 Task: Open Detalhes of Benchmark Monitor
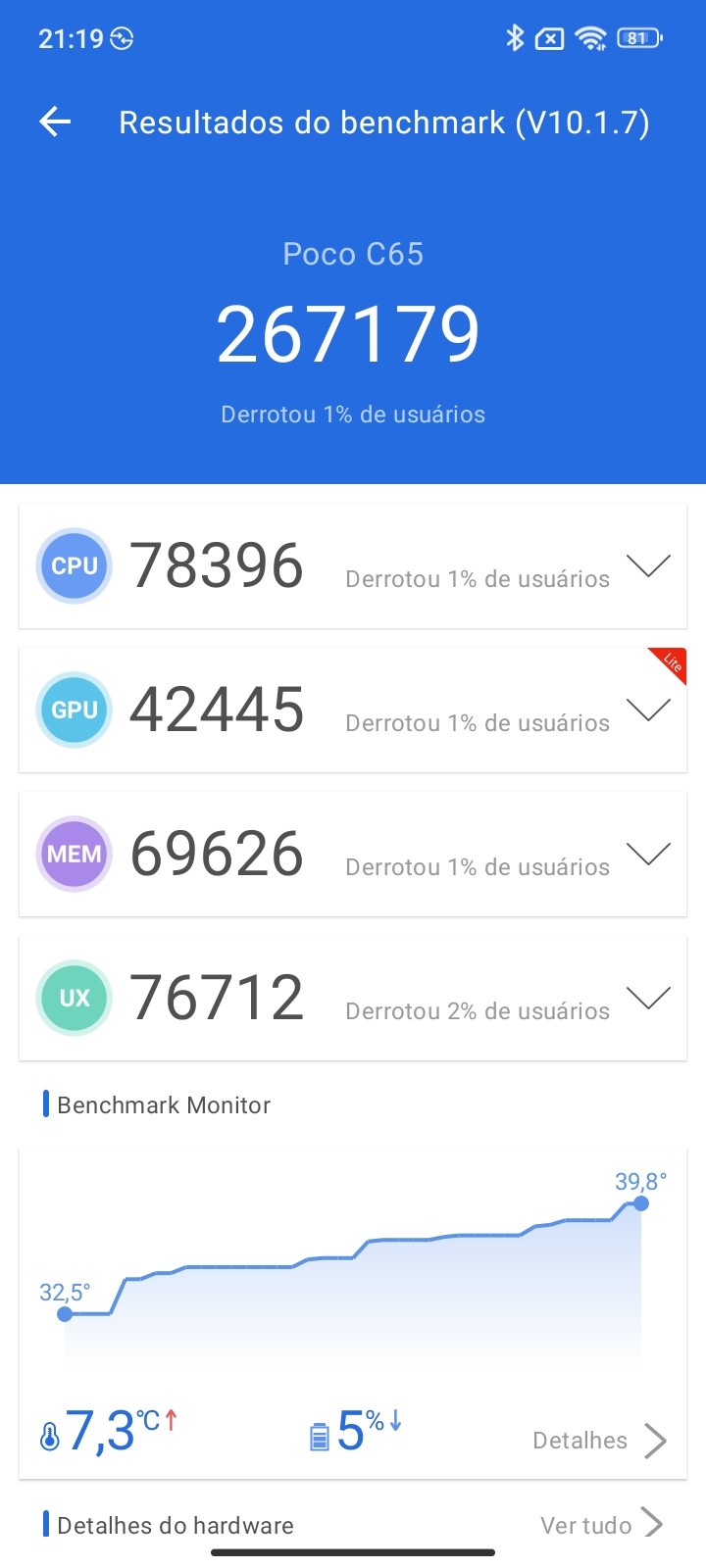(598, 1441)
